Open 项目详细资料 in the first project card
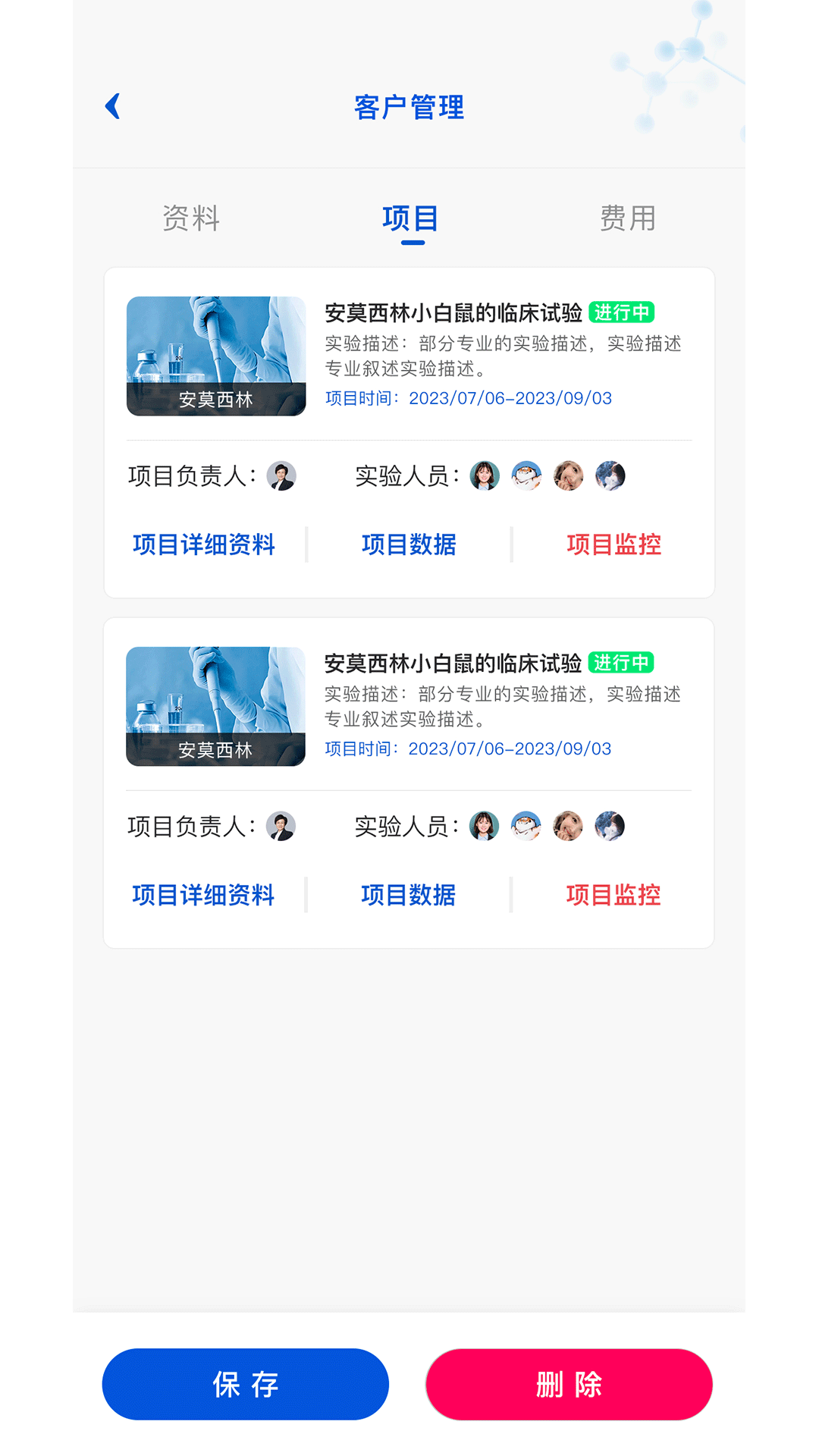The image size is (819, 1456). [203, 544]
